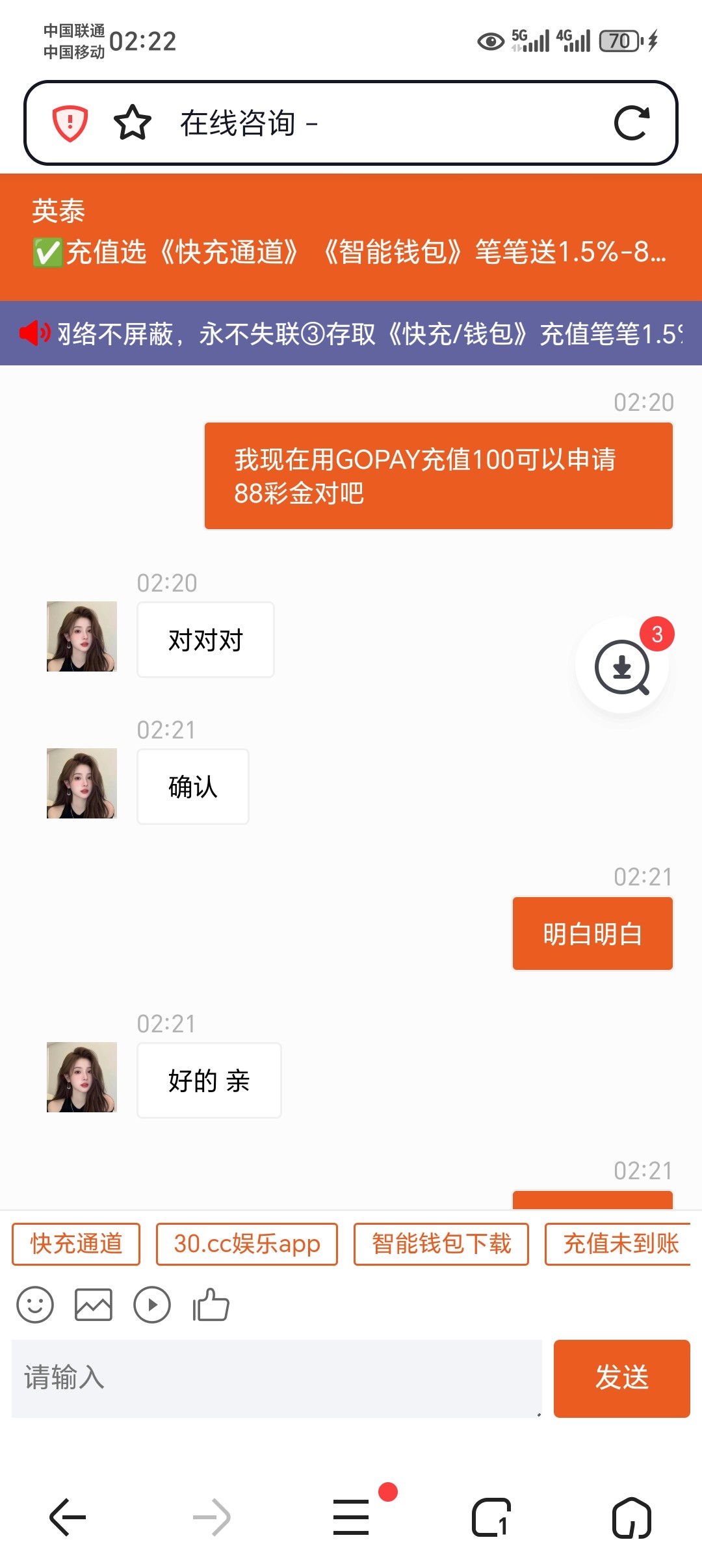Focus the 请输入 message field
702x1568 pixels.
tap(276, 1378)
